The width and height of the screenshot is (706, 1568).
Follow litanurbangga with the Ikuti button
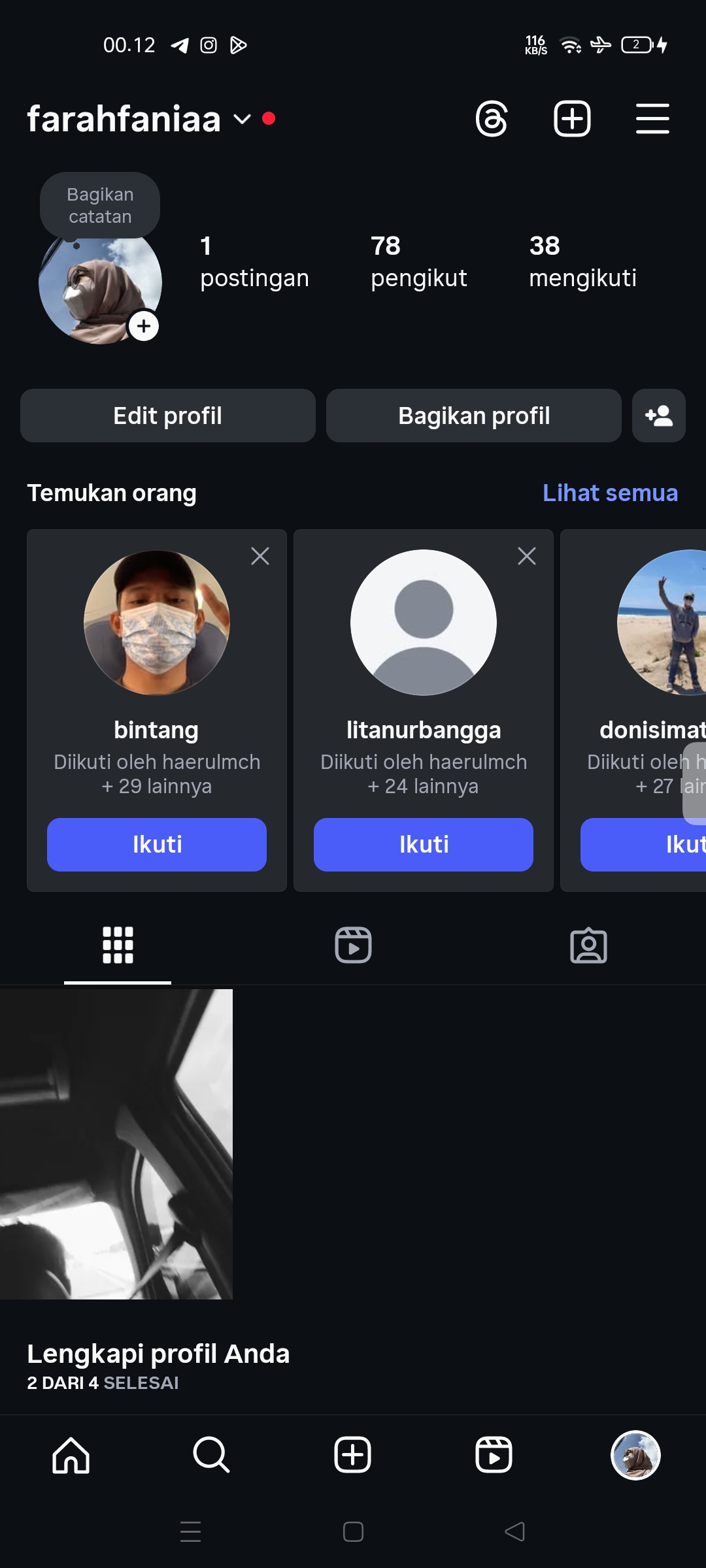pyautogui.click(x=424, y=844)
